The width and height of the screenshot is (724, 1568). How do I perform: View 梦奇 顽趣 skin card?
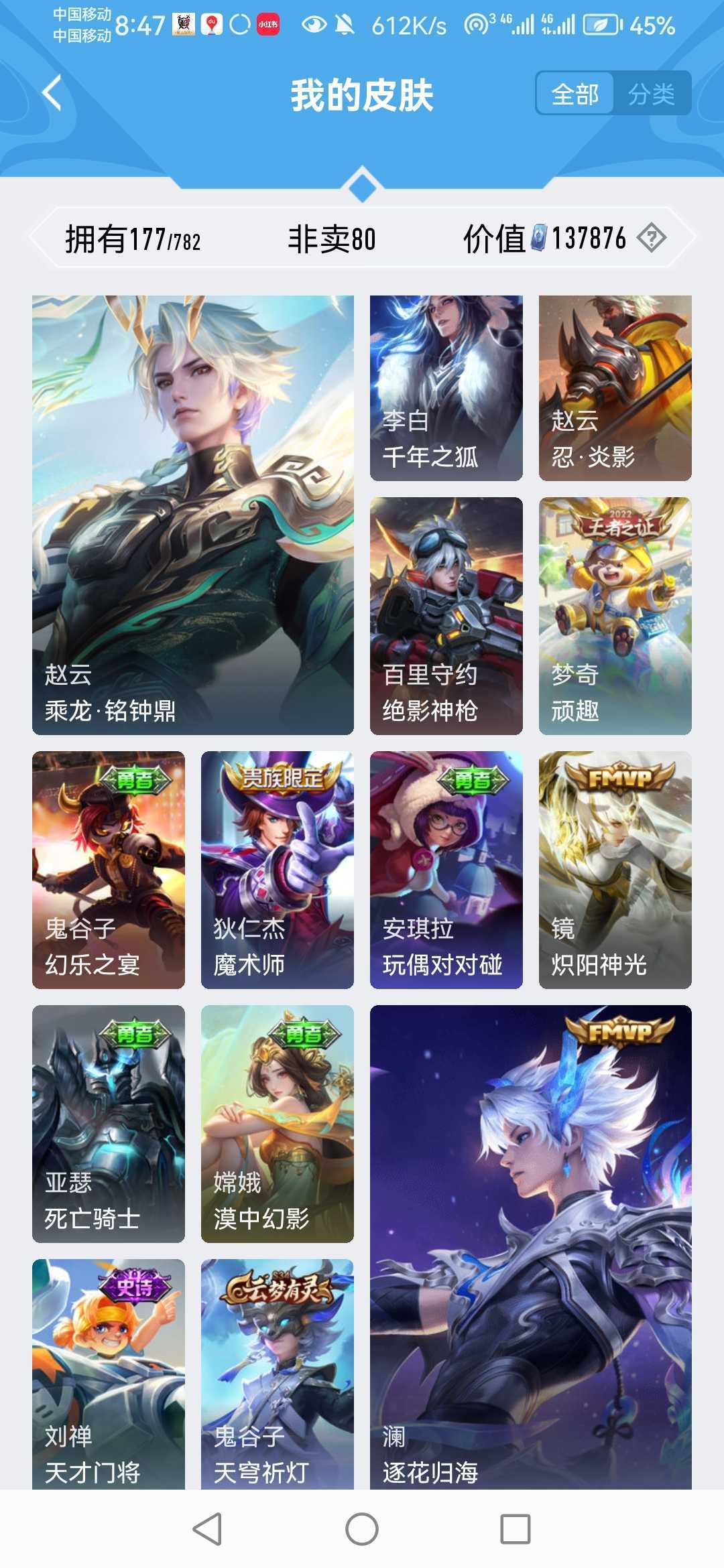tap(615, 615)
